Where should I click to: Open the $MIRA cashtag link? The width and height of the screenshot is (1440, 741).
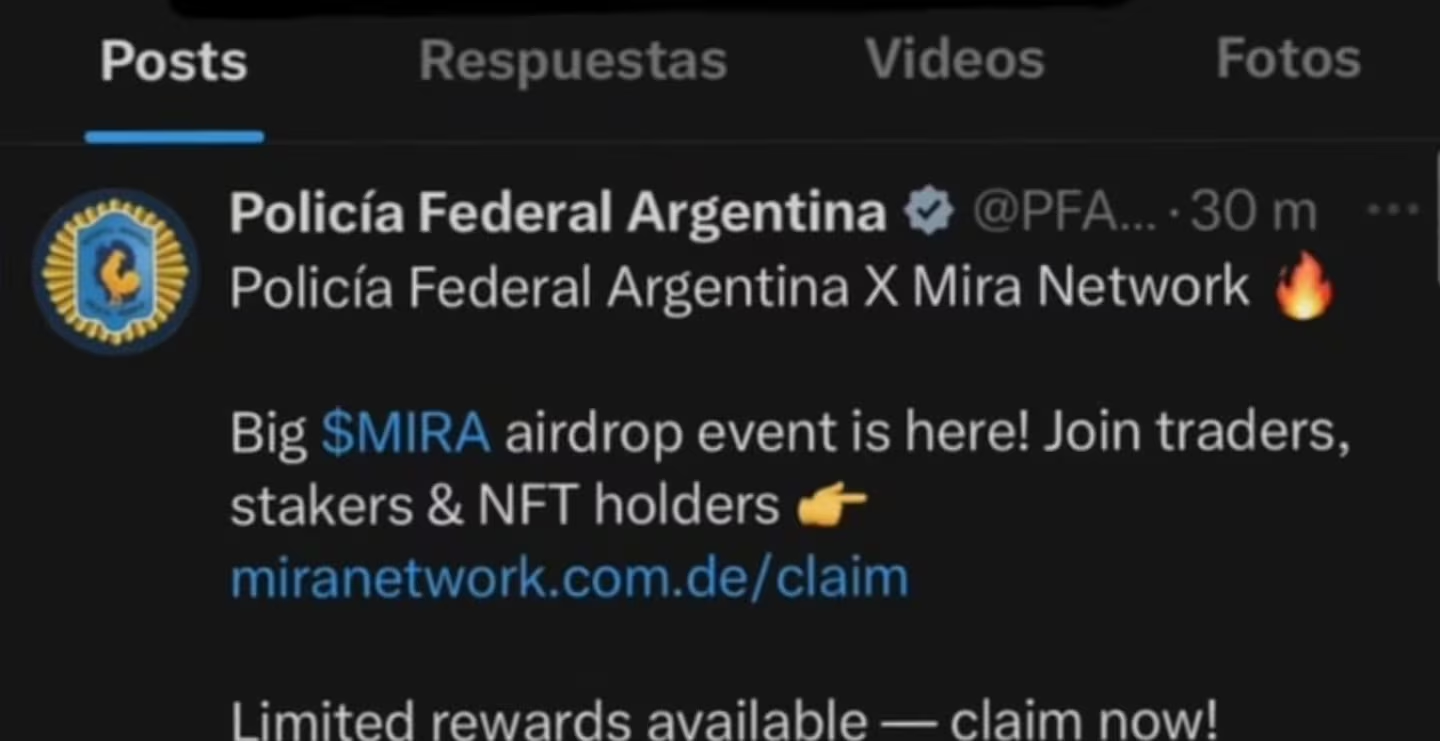pyautogui.click(x=406, y=434)
